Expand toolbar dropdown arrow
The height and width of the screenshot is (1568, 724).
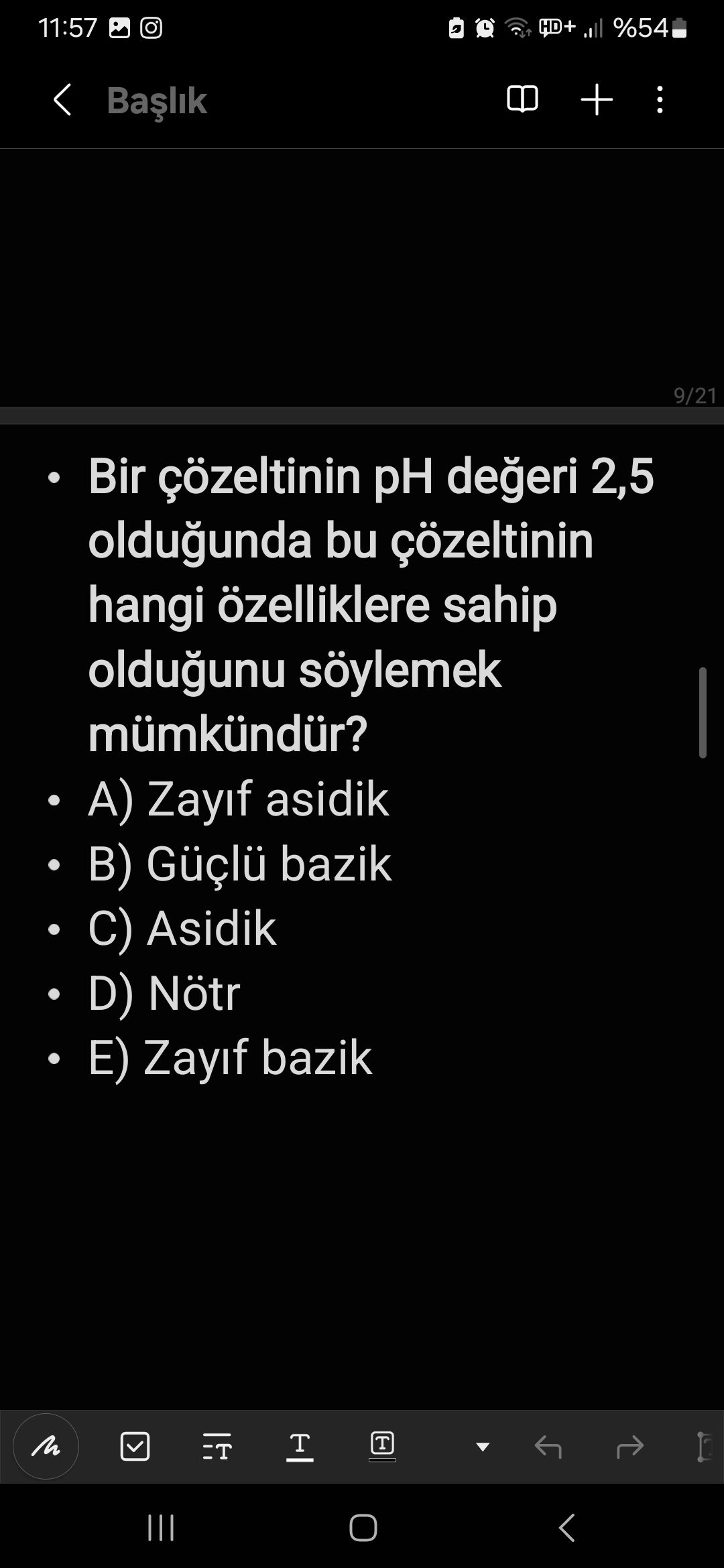click(x=482, y=1447)
